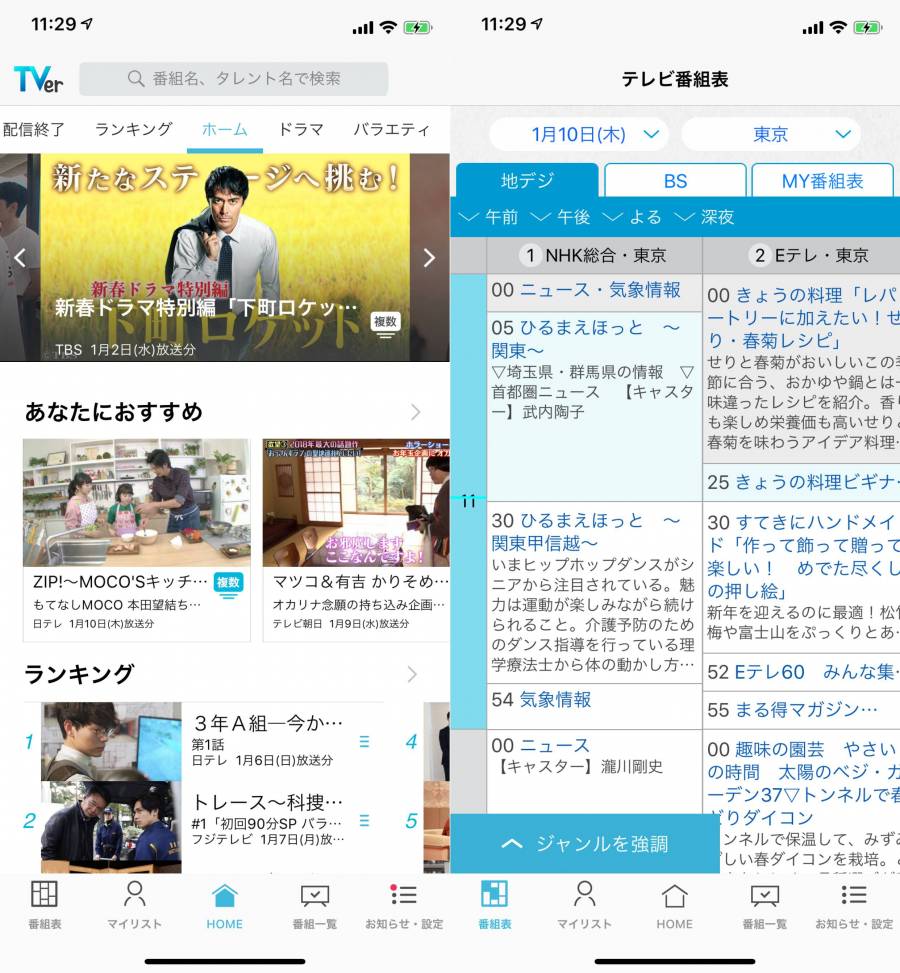Viewport: 900px width, 973px height.
Task: Open the マツコ&有吉 かりそめ card
Action: point(355,538)
